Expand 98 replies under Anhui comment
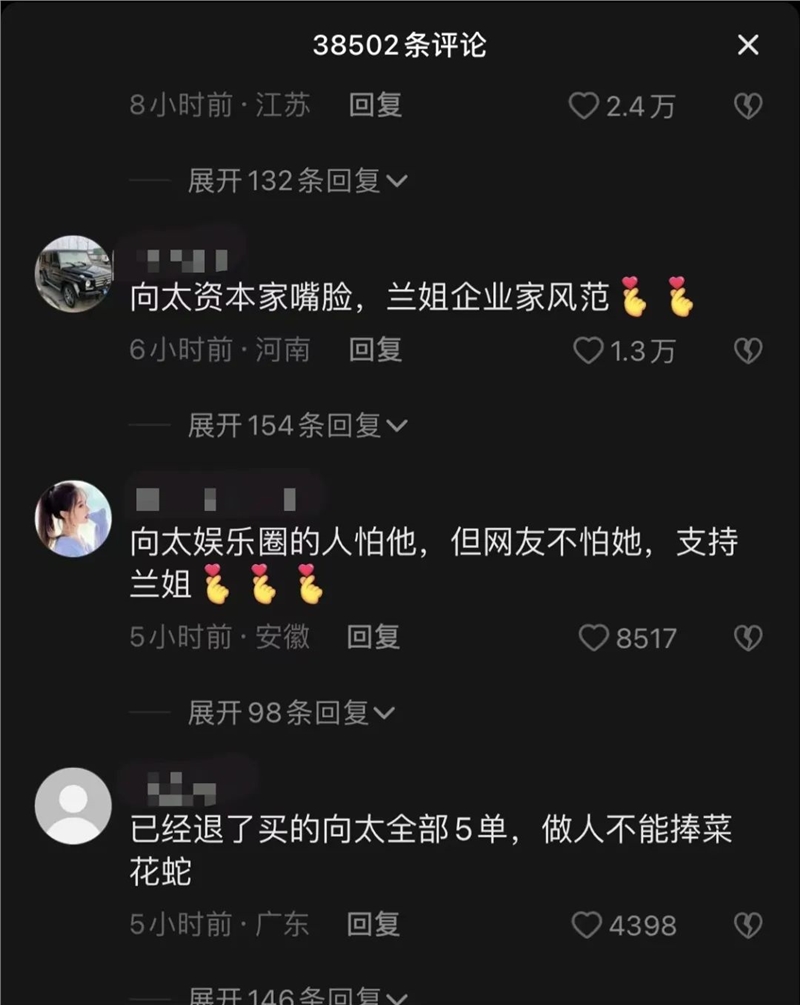Viewport: 800px width, 1005px height. (x=292, y=713)
